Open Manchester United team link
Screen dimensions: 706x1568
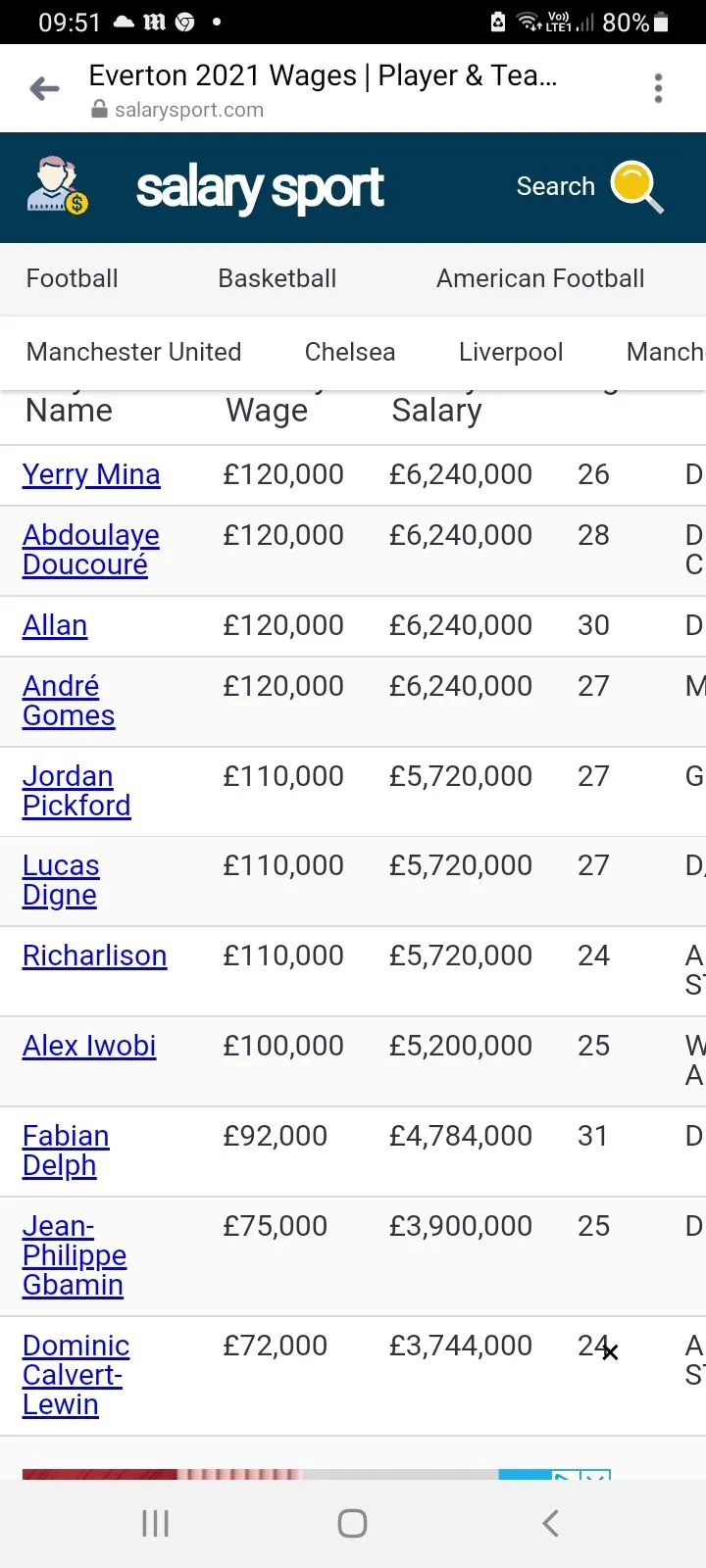click(x=133, y=352)
